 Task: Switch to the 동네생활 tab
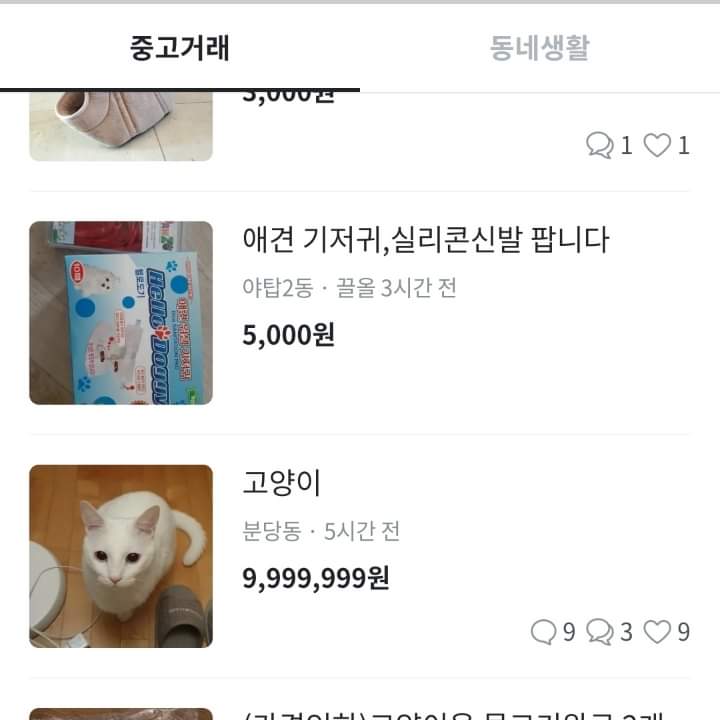(x=539, y=48)
